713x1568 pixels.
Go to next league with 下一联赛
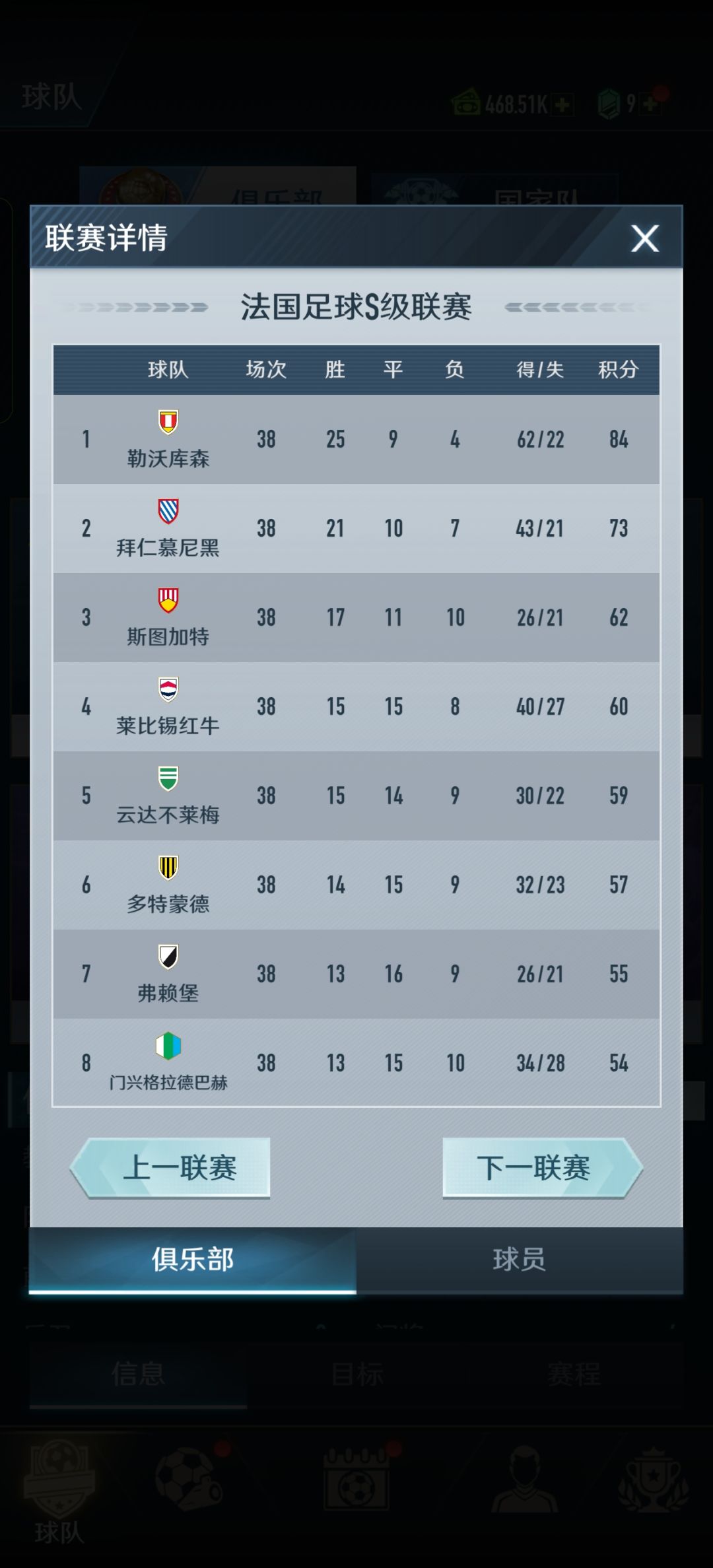tap(543, 1167)
